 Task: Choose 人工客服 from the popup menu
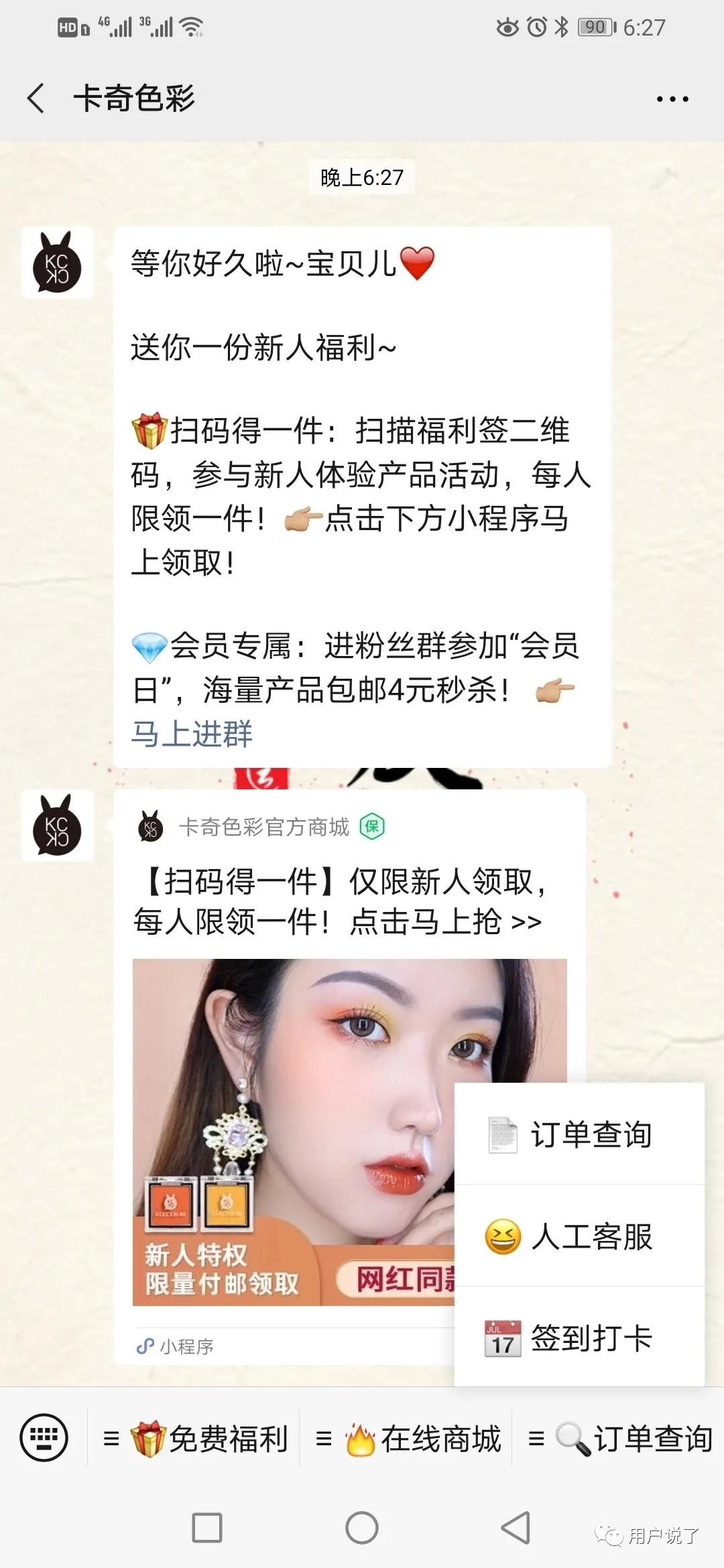(580, 1236)
